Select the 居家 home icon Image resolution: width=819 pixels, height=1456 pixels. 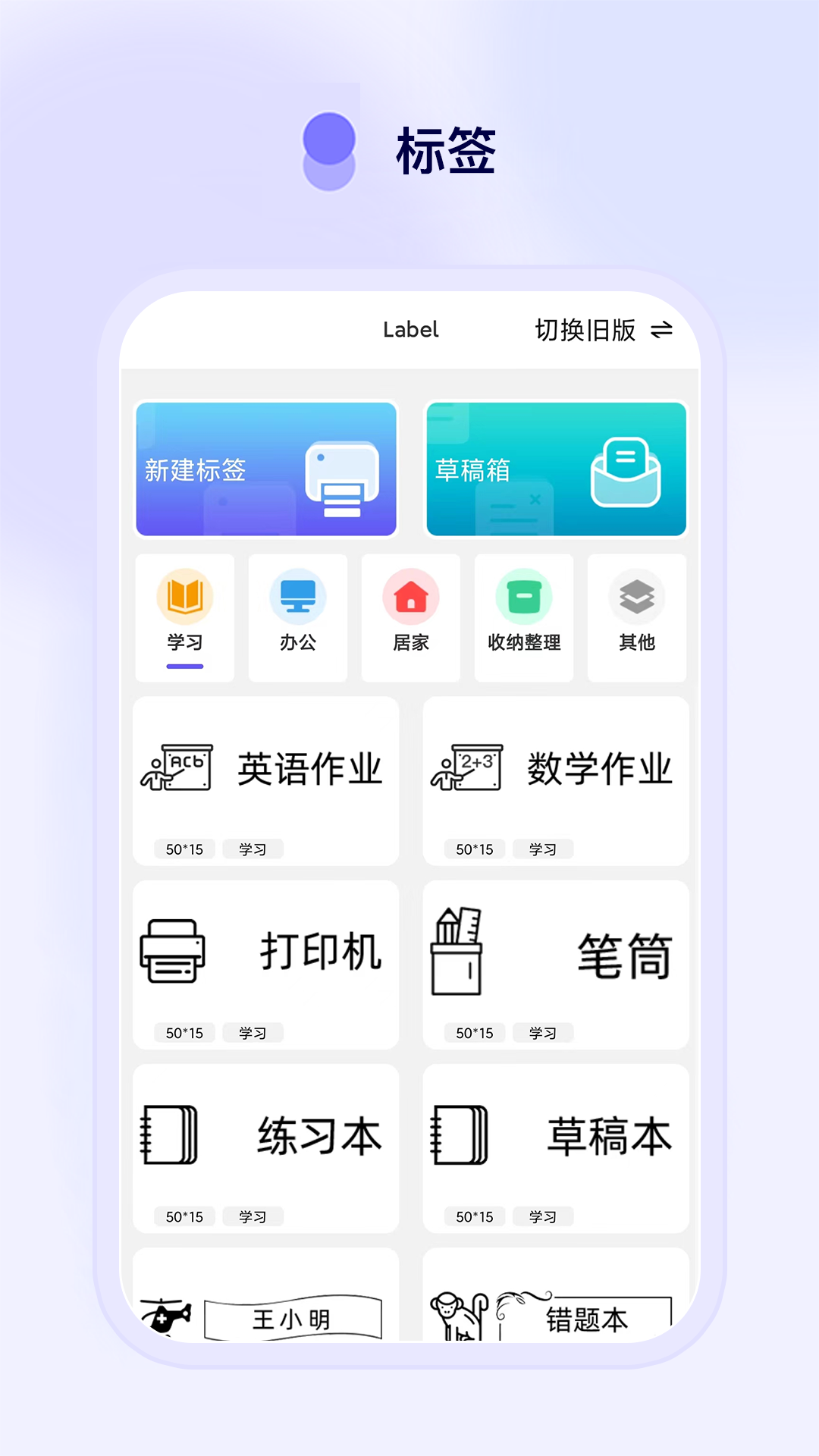tap(410, 598)
